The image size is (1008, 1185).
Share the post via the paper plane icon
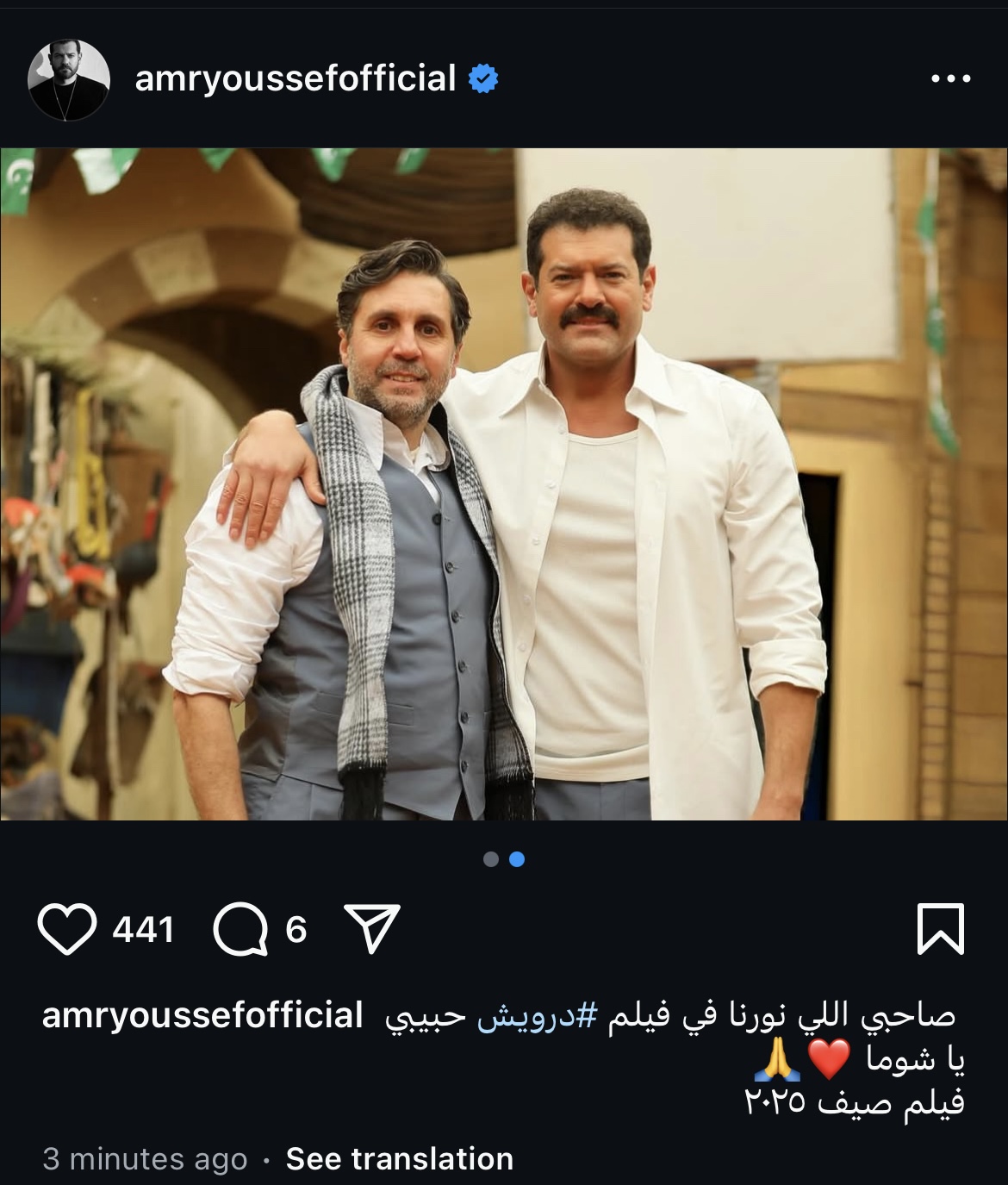click(371, 928)
